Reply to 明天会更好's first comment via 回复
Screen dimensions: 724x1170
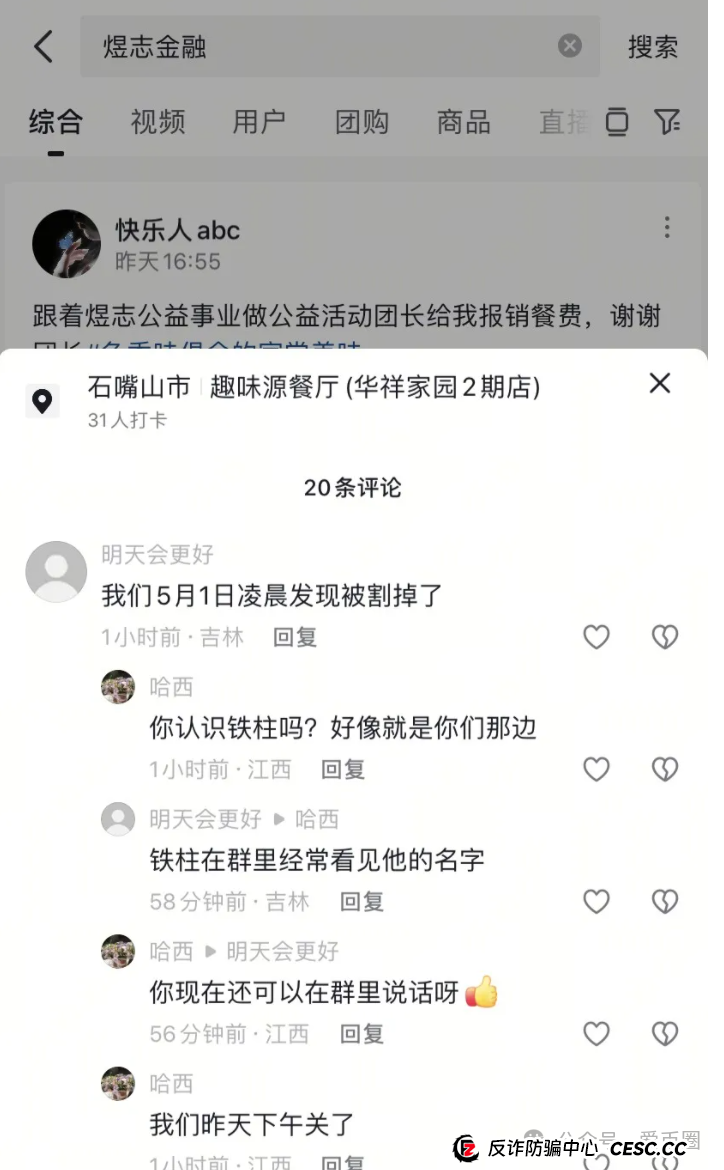294,637
